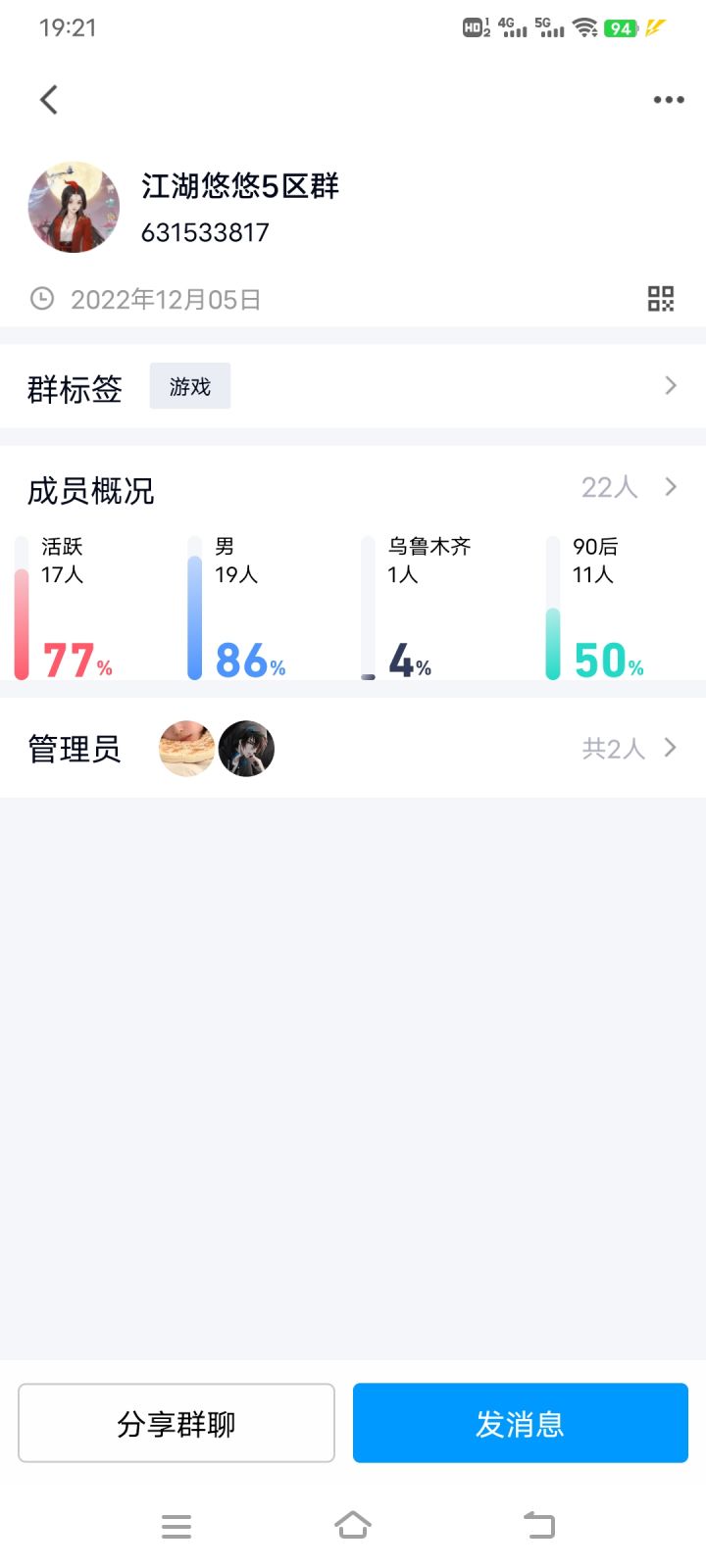Tap the back arrow to leave group profile
This screenshot has height=1568, width=706.
pos(48,99)
